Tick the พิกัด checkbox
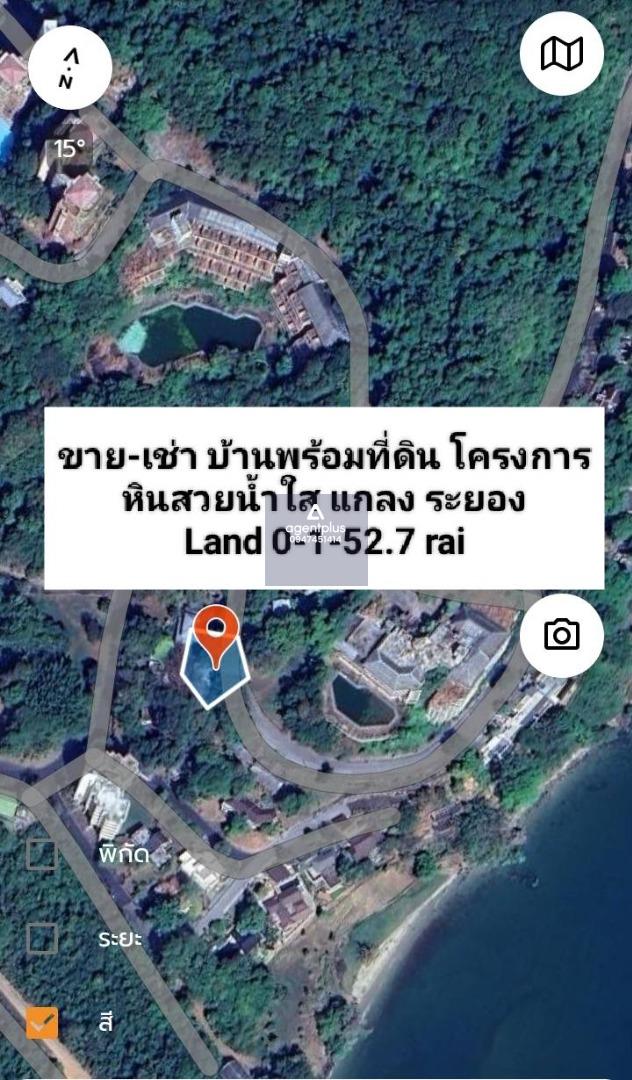Screen dimensions: 632x1080 (x=42, y=854)
